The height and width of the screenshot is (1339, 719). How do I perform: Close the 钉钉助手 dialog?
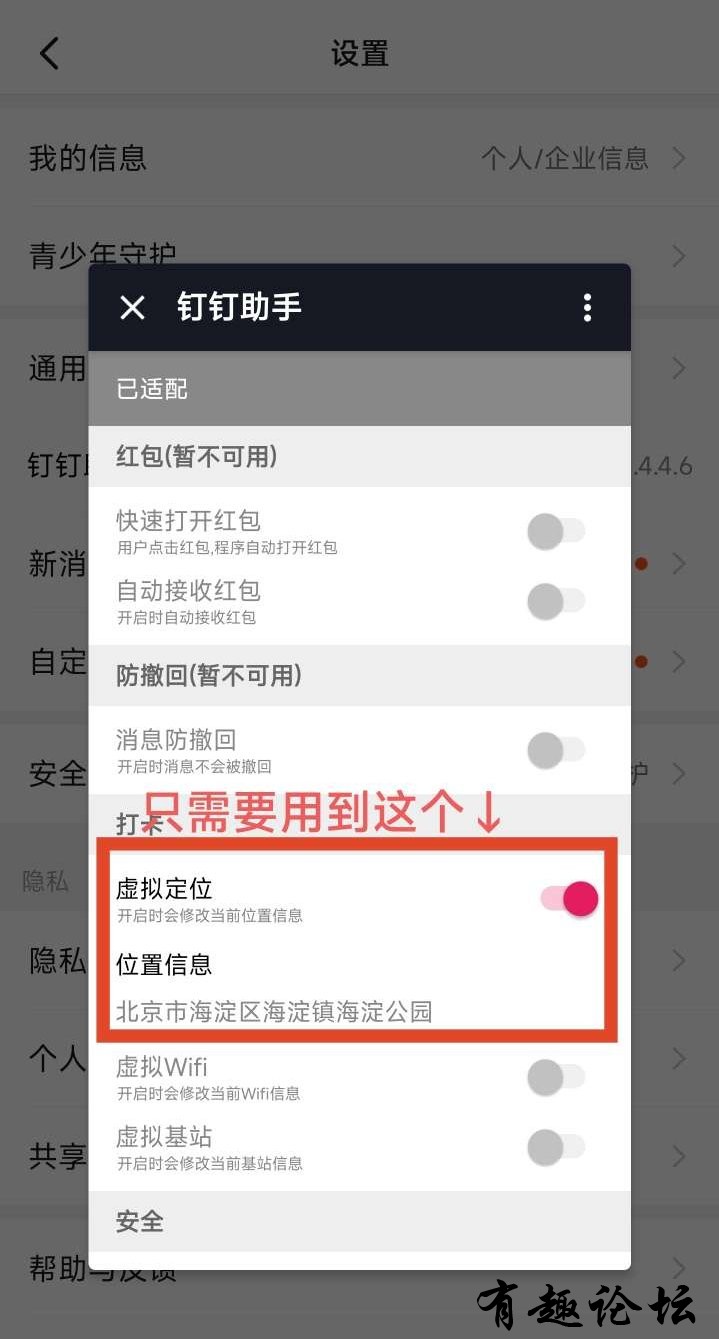133,307
